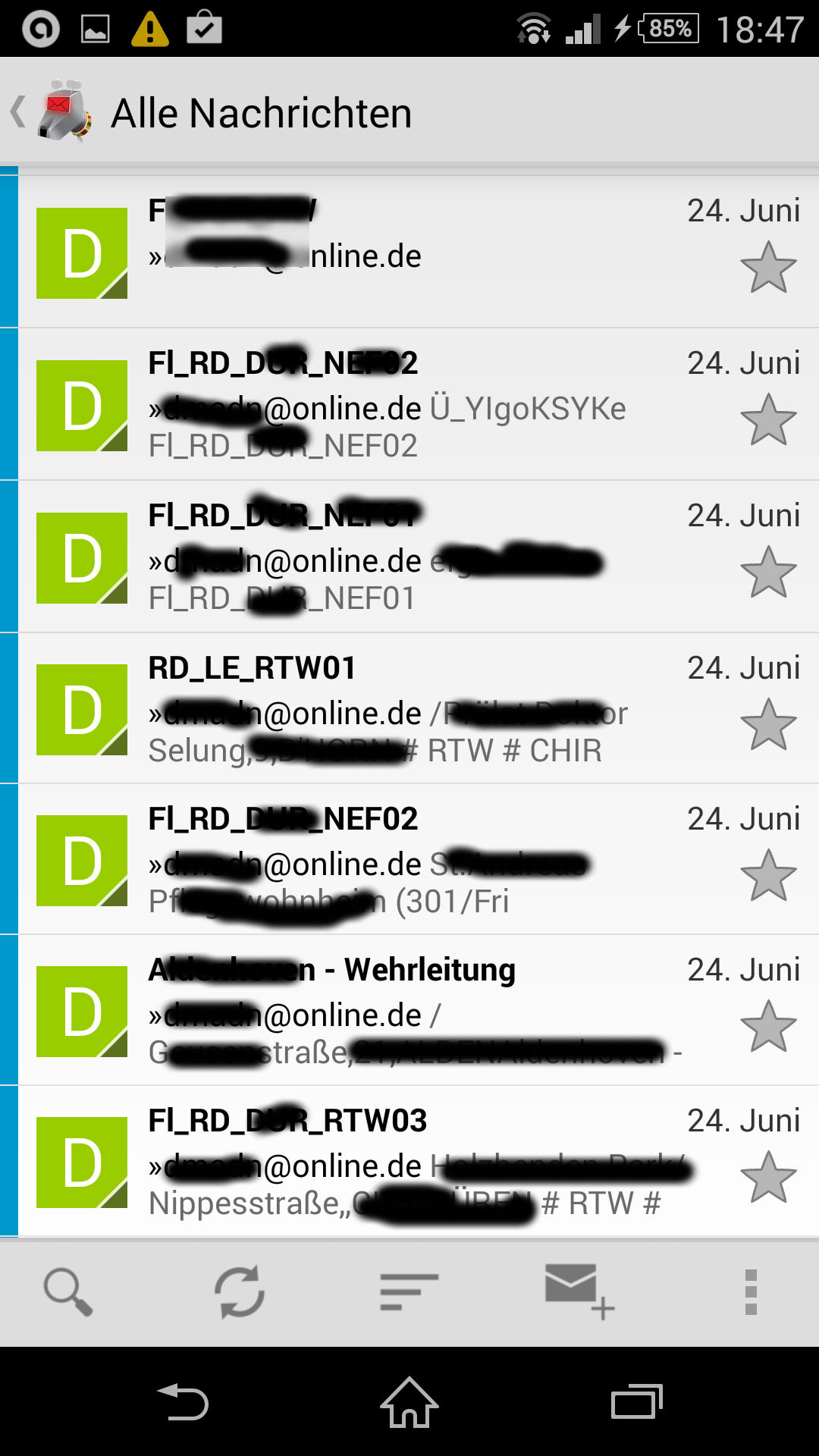The height and width of the screenshot is (1456, 819).
Task: Open the search icon in the bottom toolbar
Action: pos(67,1291)
